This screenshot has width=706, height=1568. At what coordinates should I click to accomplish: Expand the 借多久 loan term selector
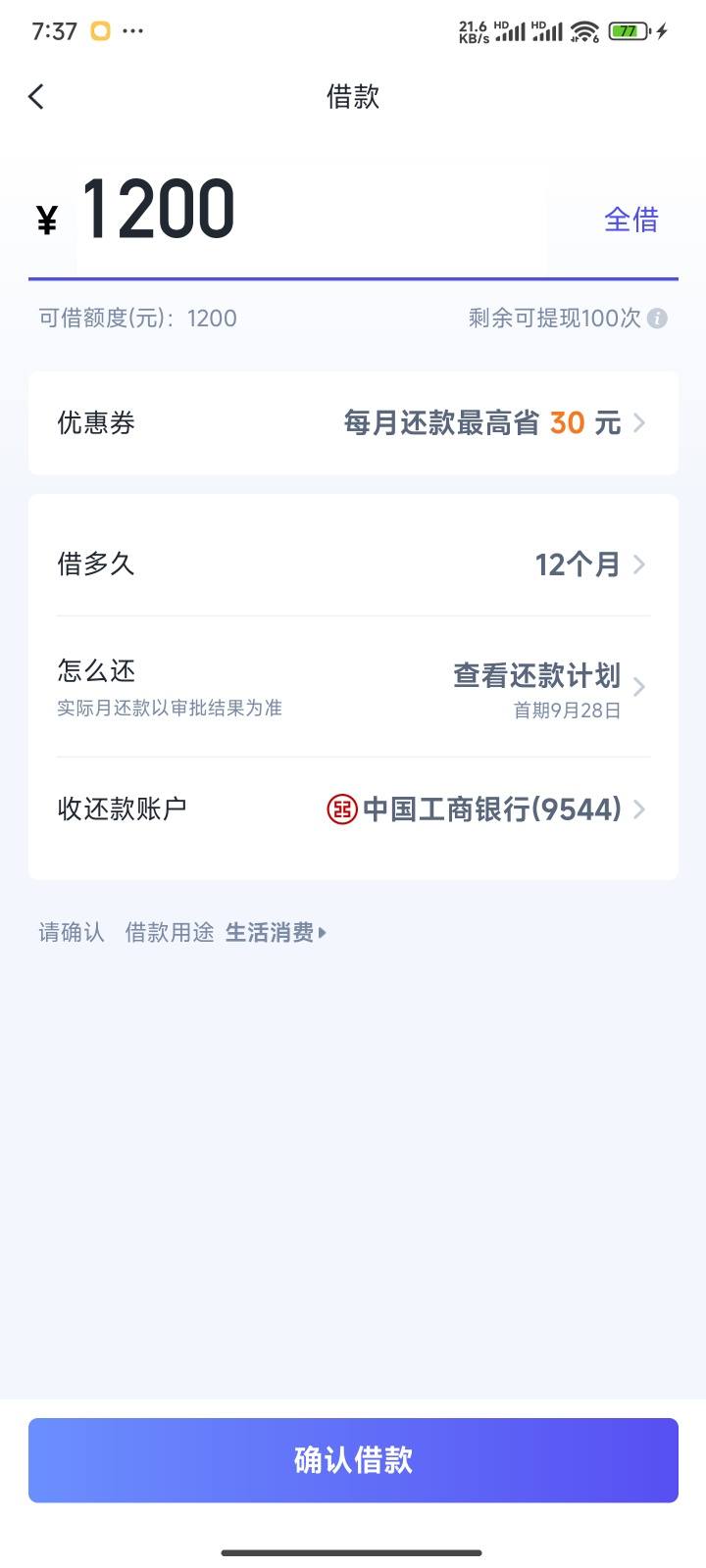pyautogui.click(x=640, y=564)
